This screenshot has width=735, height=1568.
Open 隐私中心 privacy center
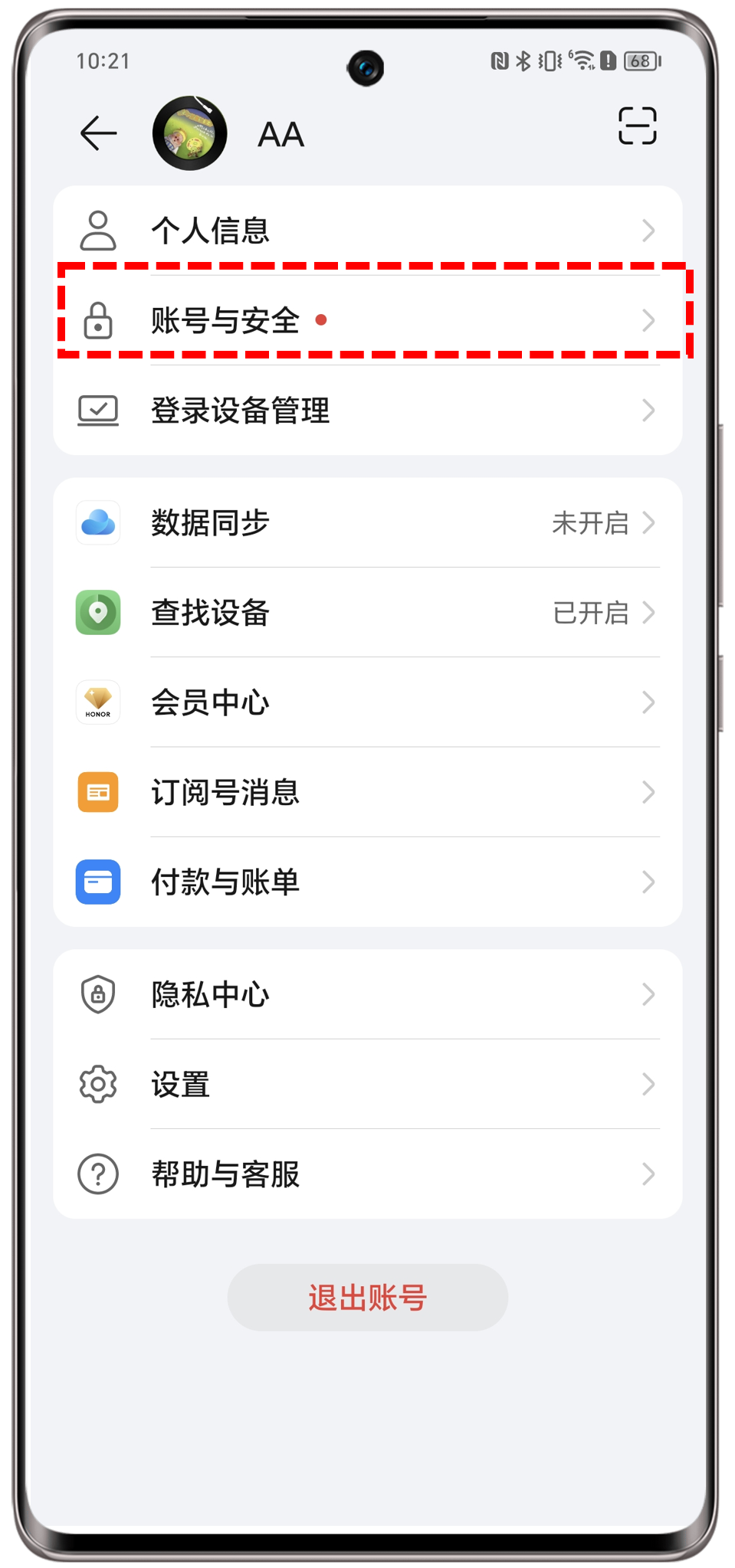(x=368, y=994)
